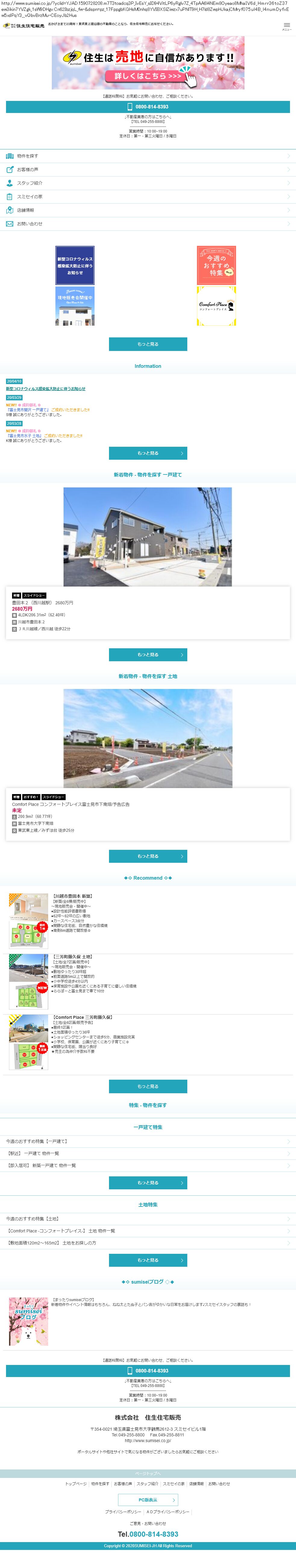This screenshot has width=296, height=1568.
Task: Open 今週のおすすめ特集【一戸建て】 row
Action: (148, 1141)
